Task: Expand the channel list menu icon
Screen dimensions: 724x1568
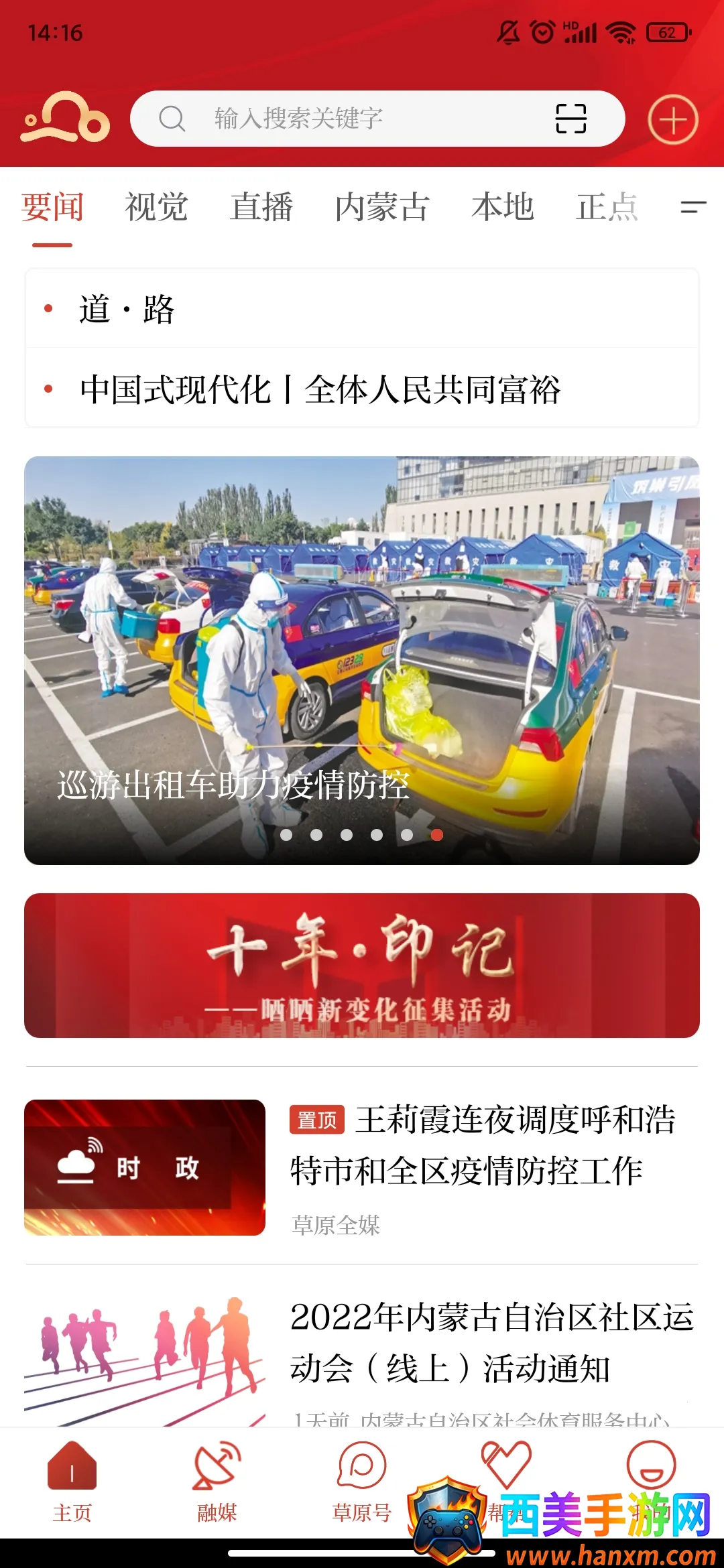Action: click(693, 207)
